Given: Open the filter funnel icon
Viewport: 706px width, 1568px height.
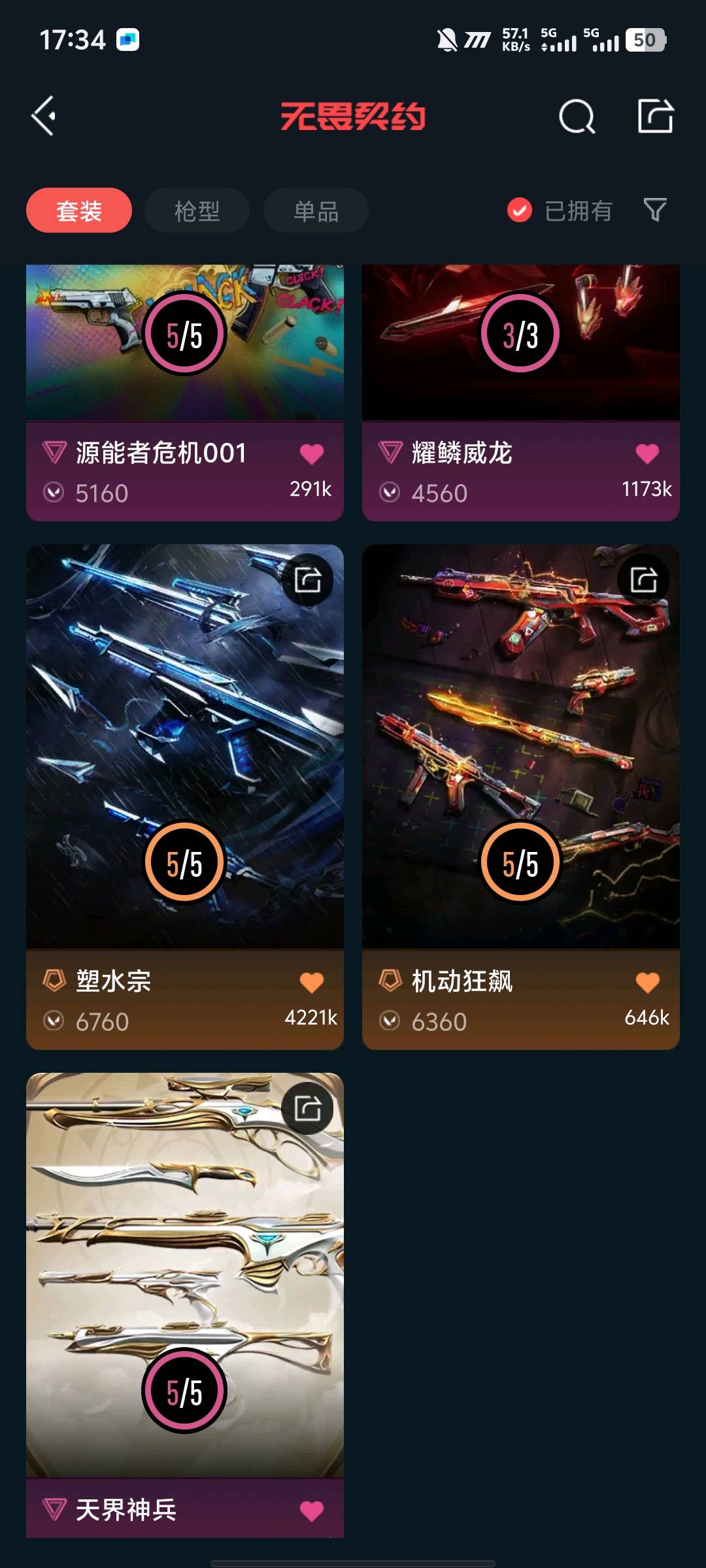Looking at the screenshot, I should [655, 210].
